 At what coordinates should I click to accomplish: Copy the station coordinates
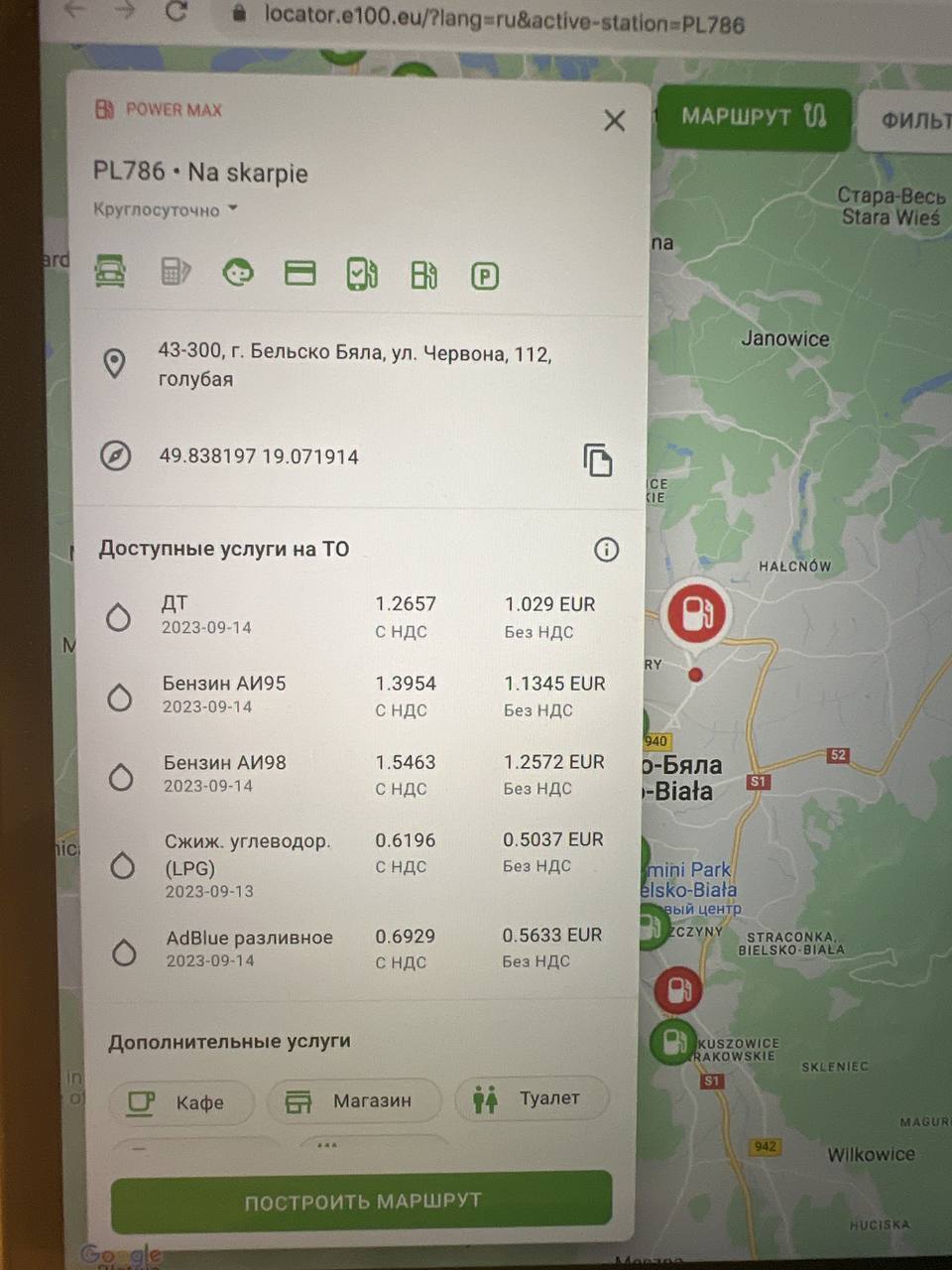click(597, 459)
